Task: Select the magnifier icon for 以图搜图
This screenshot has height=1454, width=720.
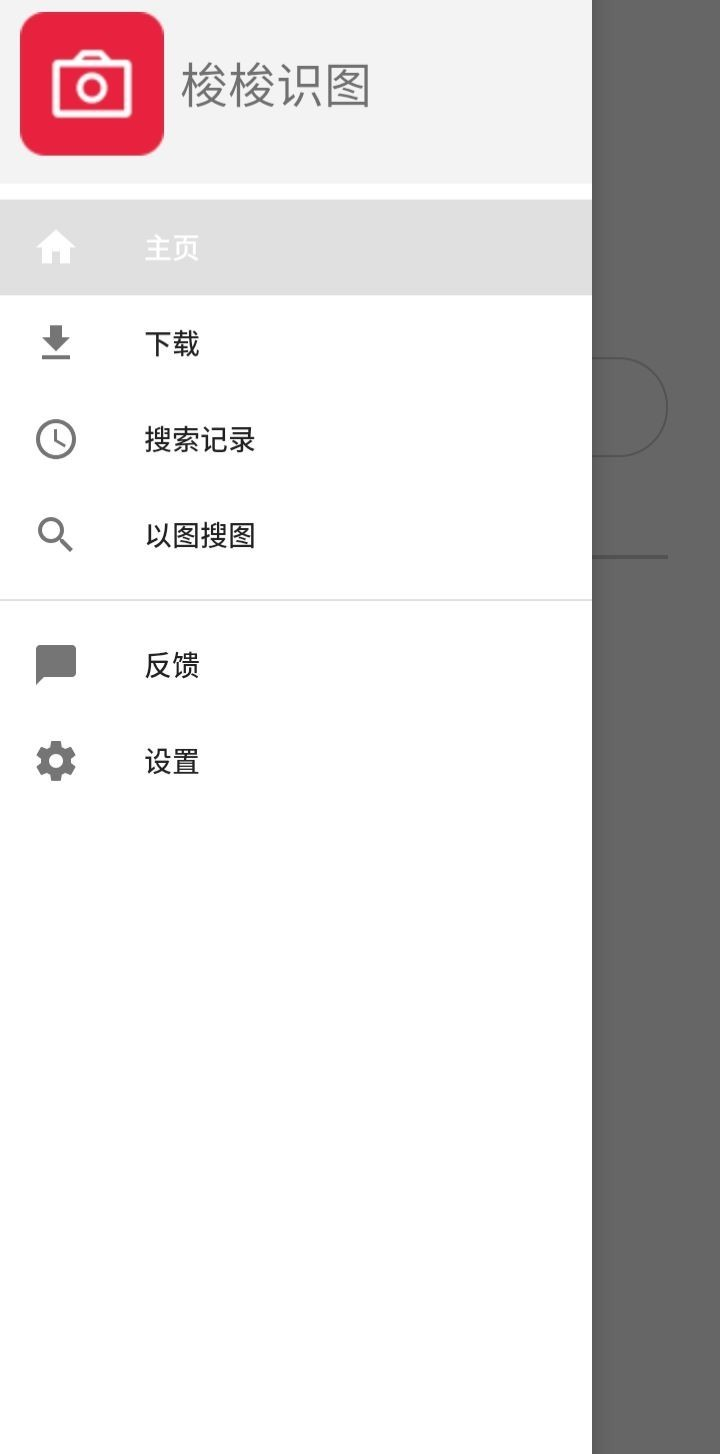Action: tap(55, 535)
